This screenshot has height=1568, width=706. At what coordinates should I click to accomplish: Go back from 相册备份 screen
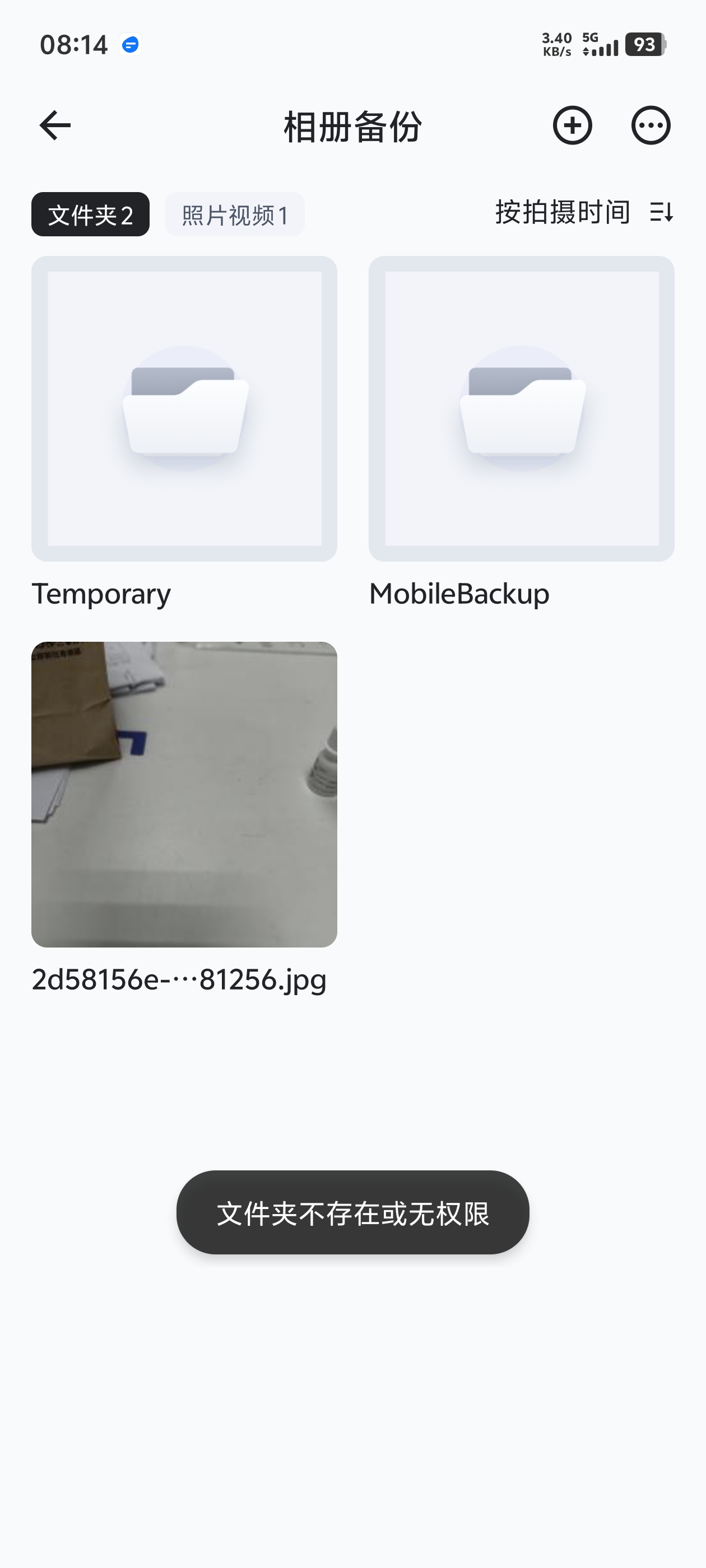(x=55, y=125)
